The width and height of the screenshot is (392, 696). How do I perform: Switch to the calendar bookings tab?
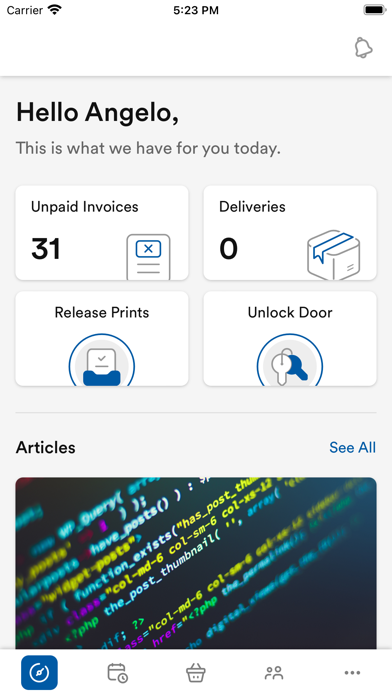(x=118, y=673)
